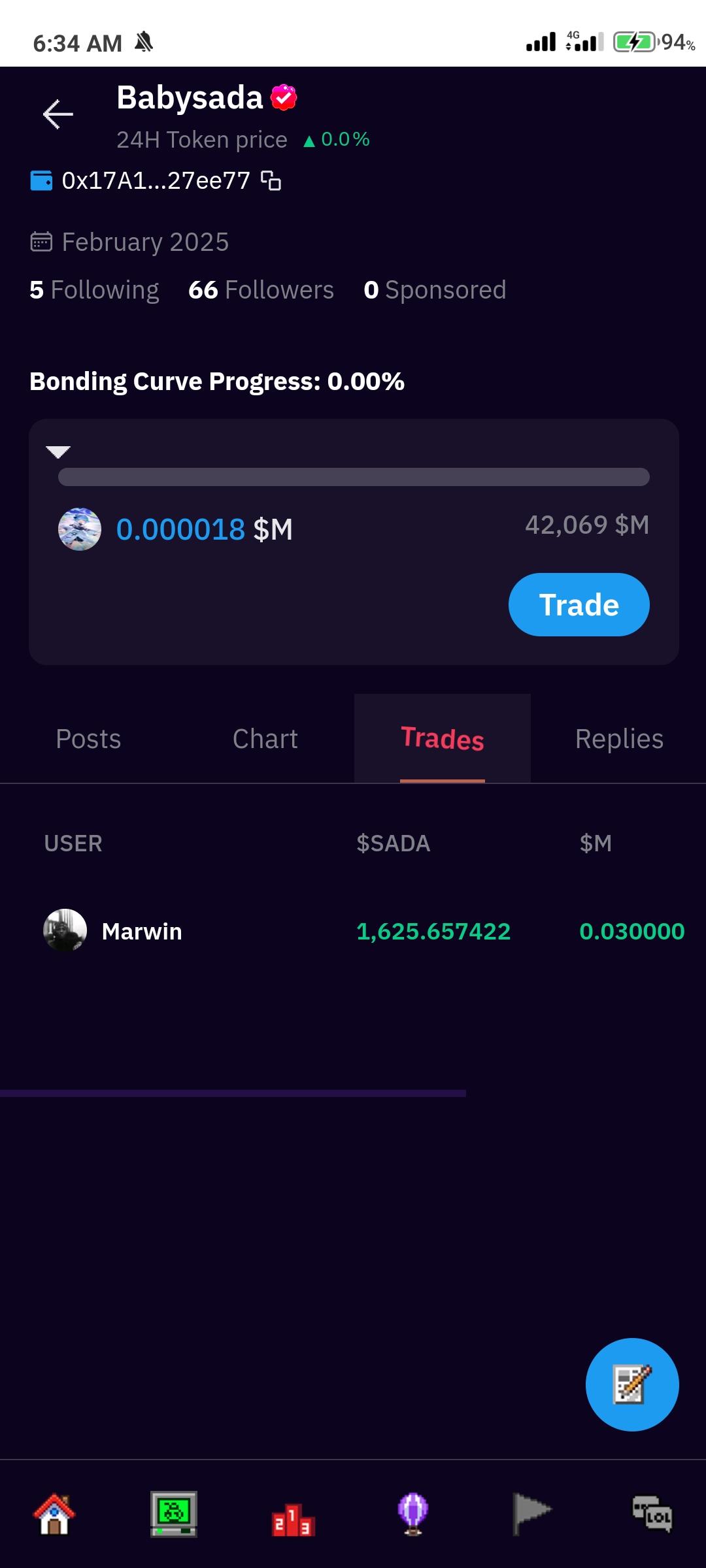Compose a new post
Screen dimensions: 706x1568
(x=632, y=1384)
